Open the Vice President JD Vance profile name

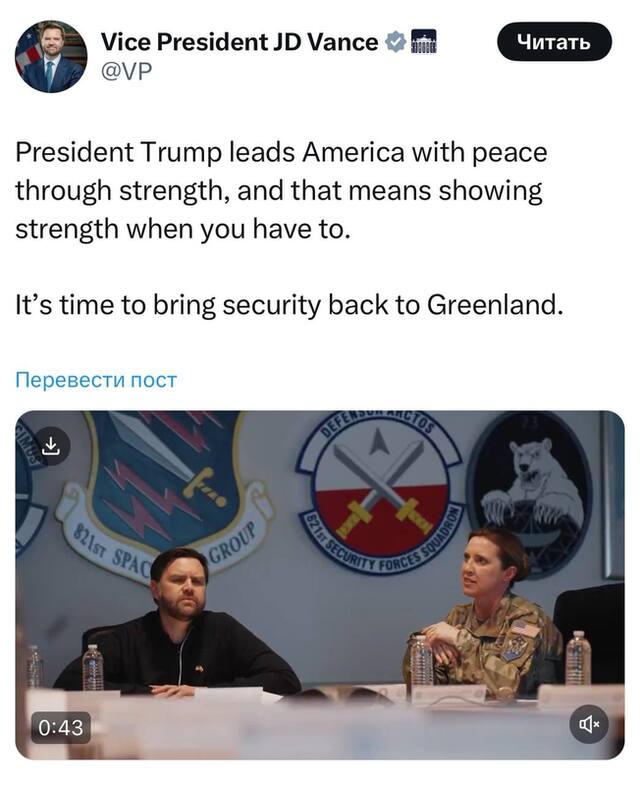click(239, 42)
